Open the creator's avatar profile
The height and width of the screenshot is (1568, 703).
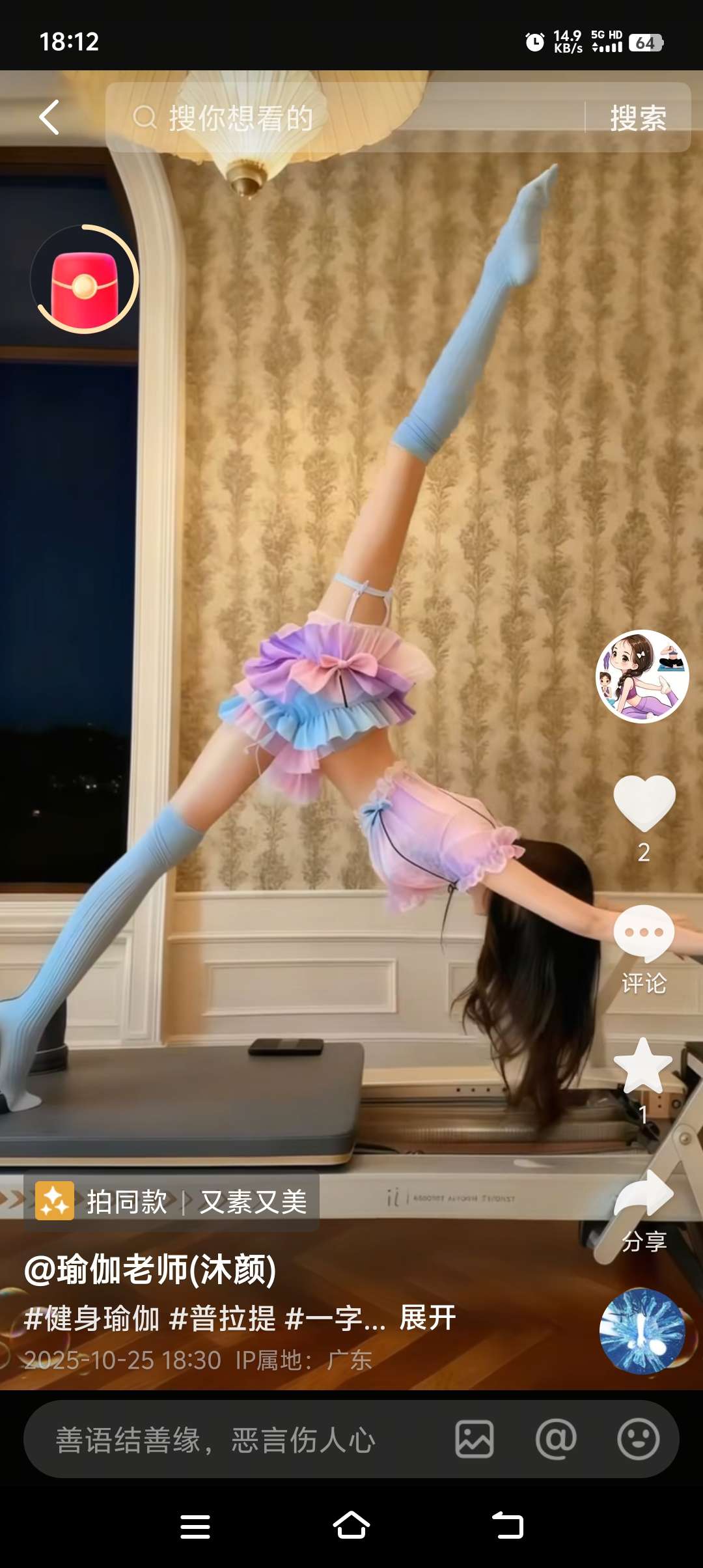pyautogui.click(x=642, y=677)
